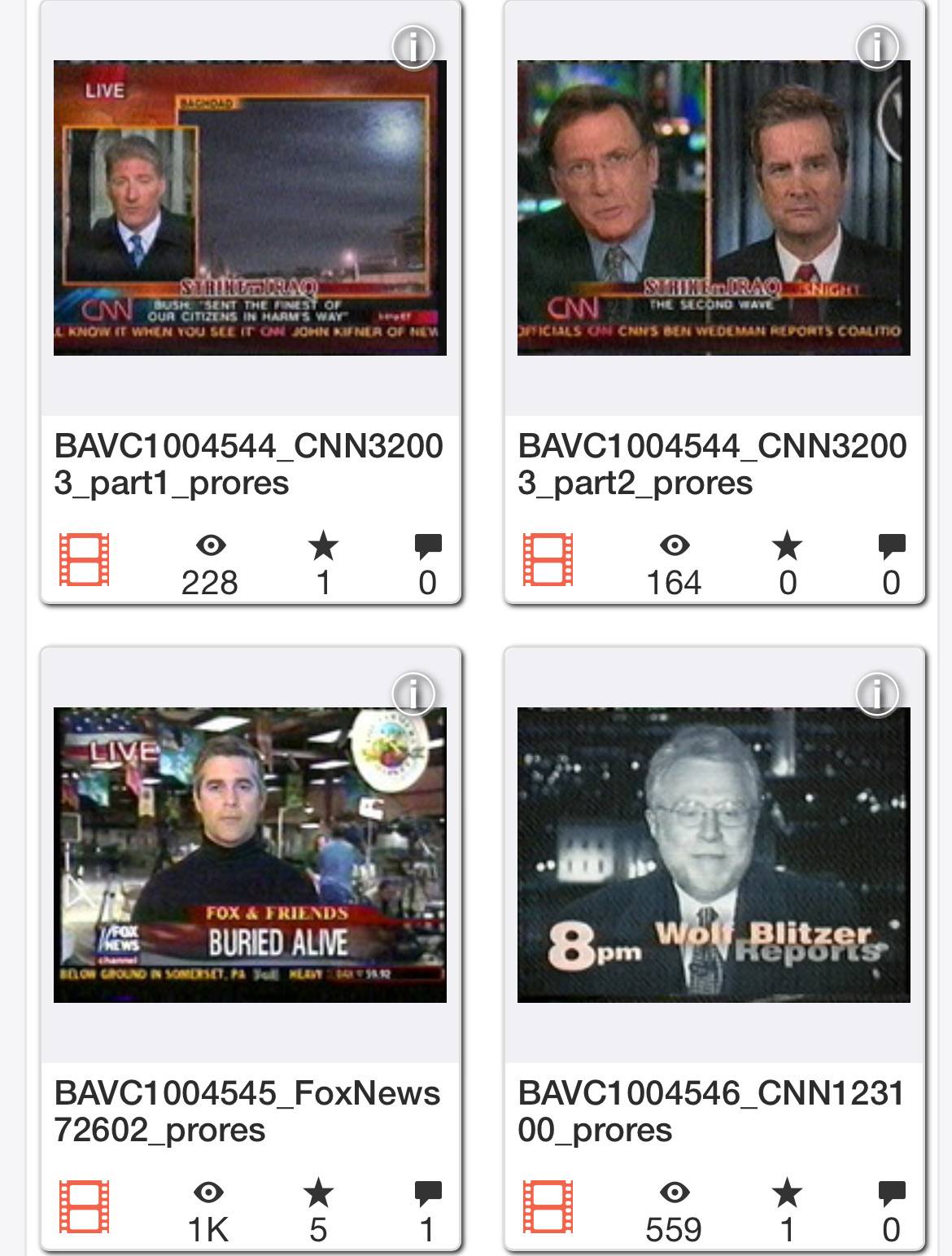
Task: Tap the film icon under CNN32003 part1
Action: tap(85, 560)
